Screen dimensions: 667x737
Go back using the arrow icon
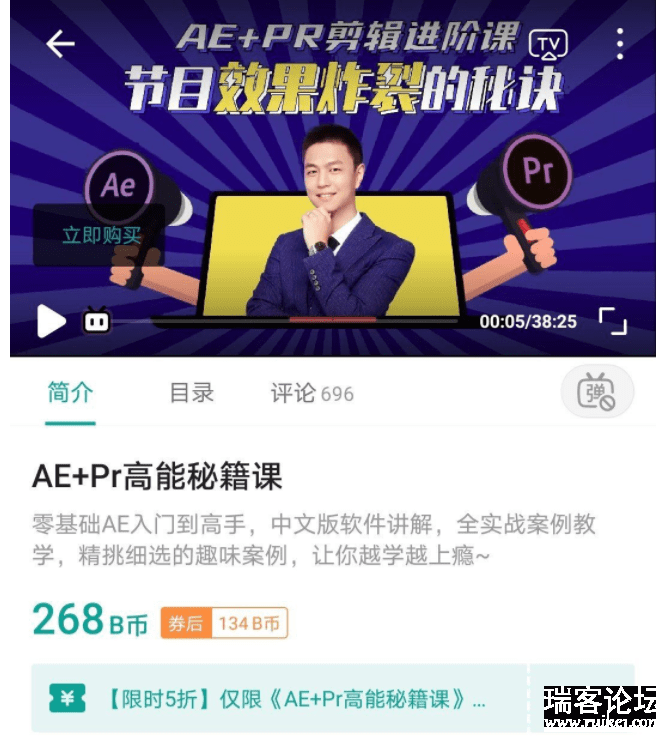tap(61, 44)
